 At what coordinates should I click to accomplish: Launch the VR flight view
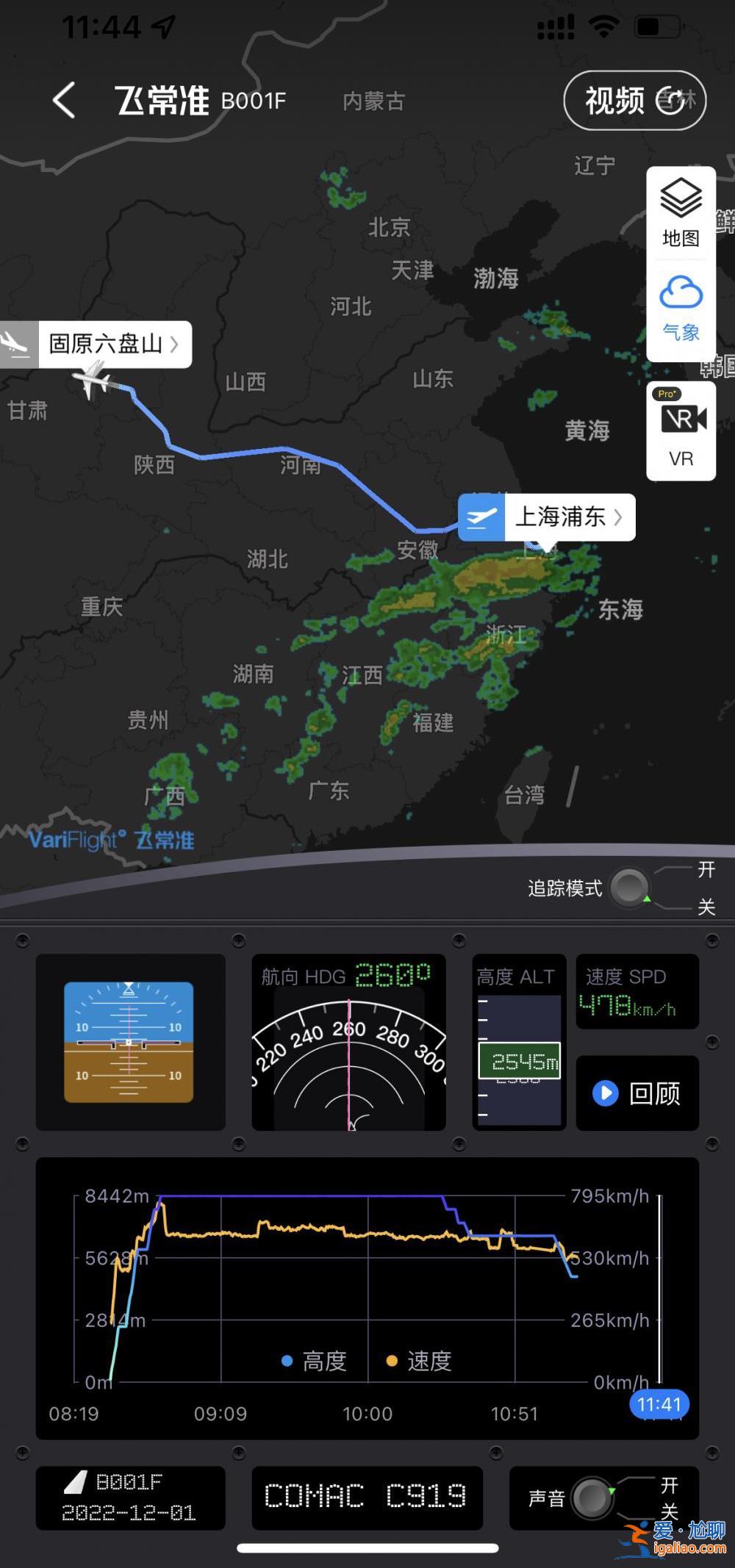[681, 431]
